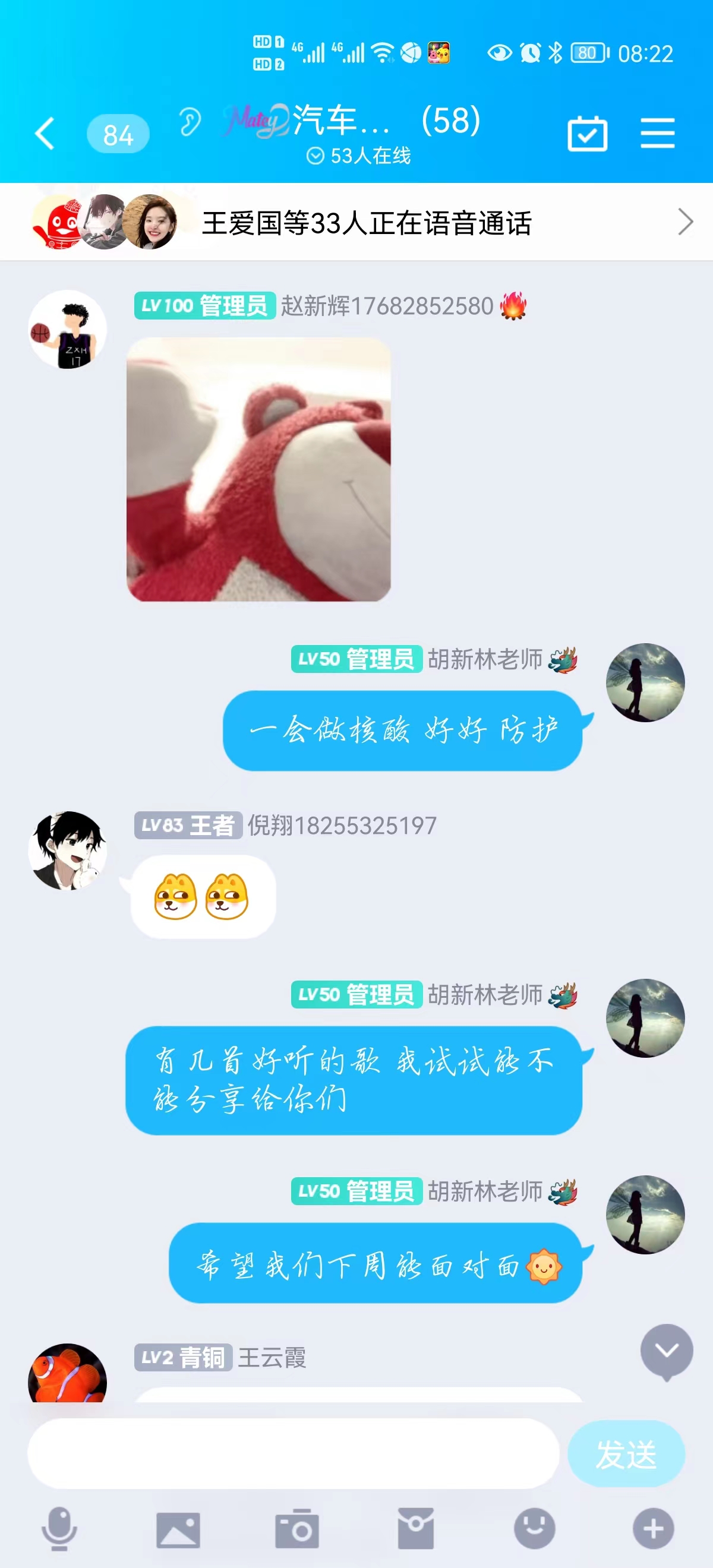Open the bear plush image from 赵新辉
Screen dimensions: 713x1568
point(258,469)
